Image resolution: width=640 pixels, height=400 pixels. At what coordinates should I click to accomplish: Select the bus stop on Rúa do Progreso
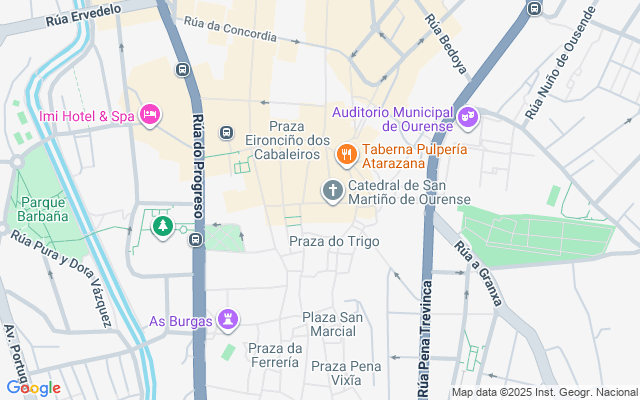click(x=182, y=69)
